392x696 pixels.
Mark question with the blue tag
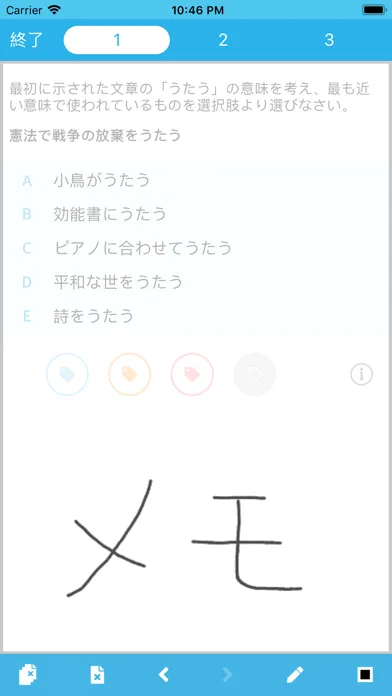point(67,375)
